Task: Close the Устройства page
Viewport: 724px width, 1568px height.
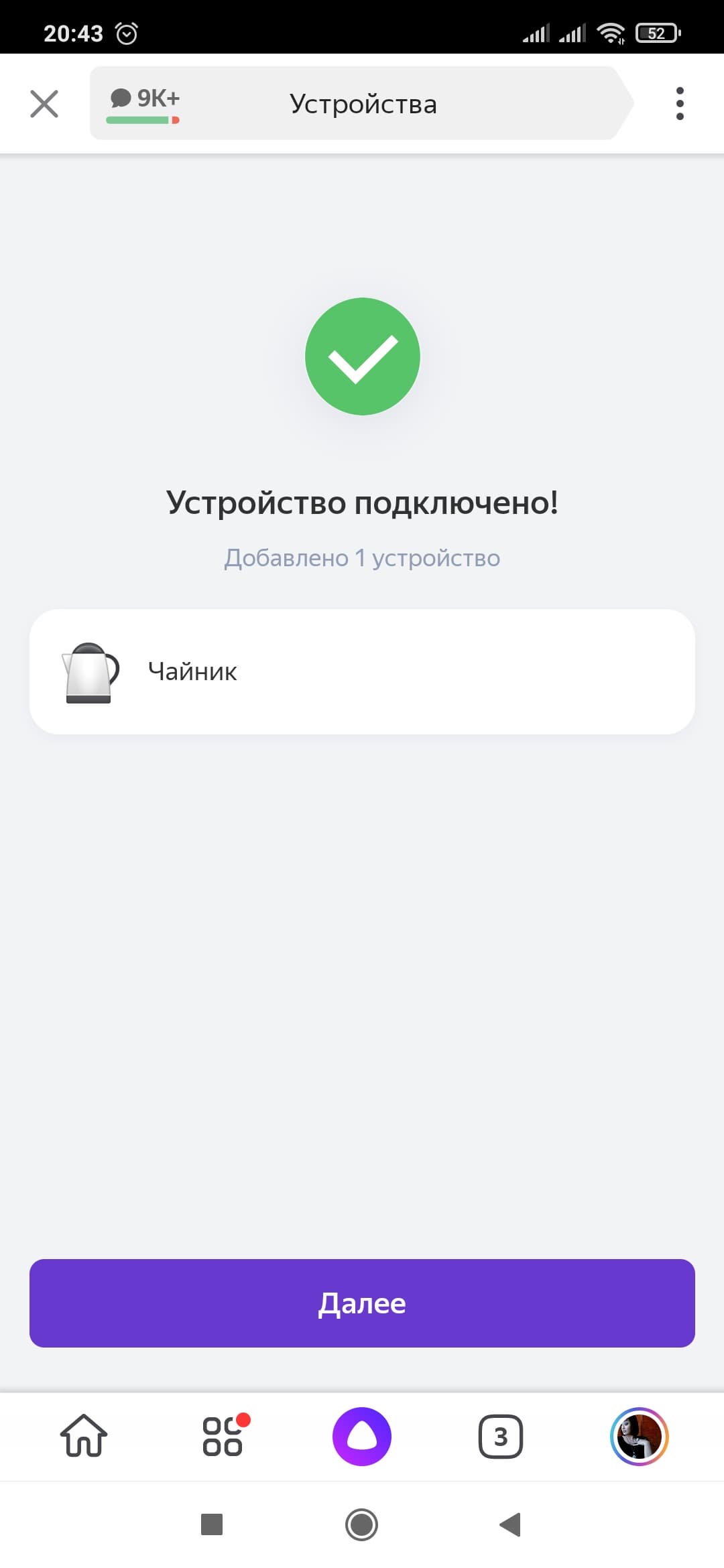Action: pyautogui.click(x=44, y=104)
